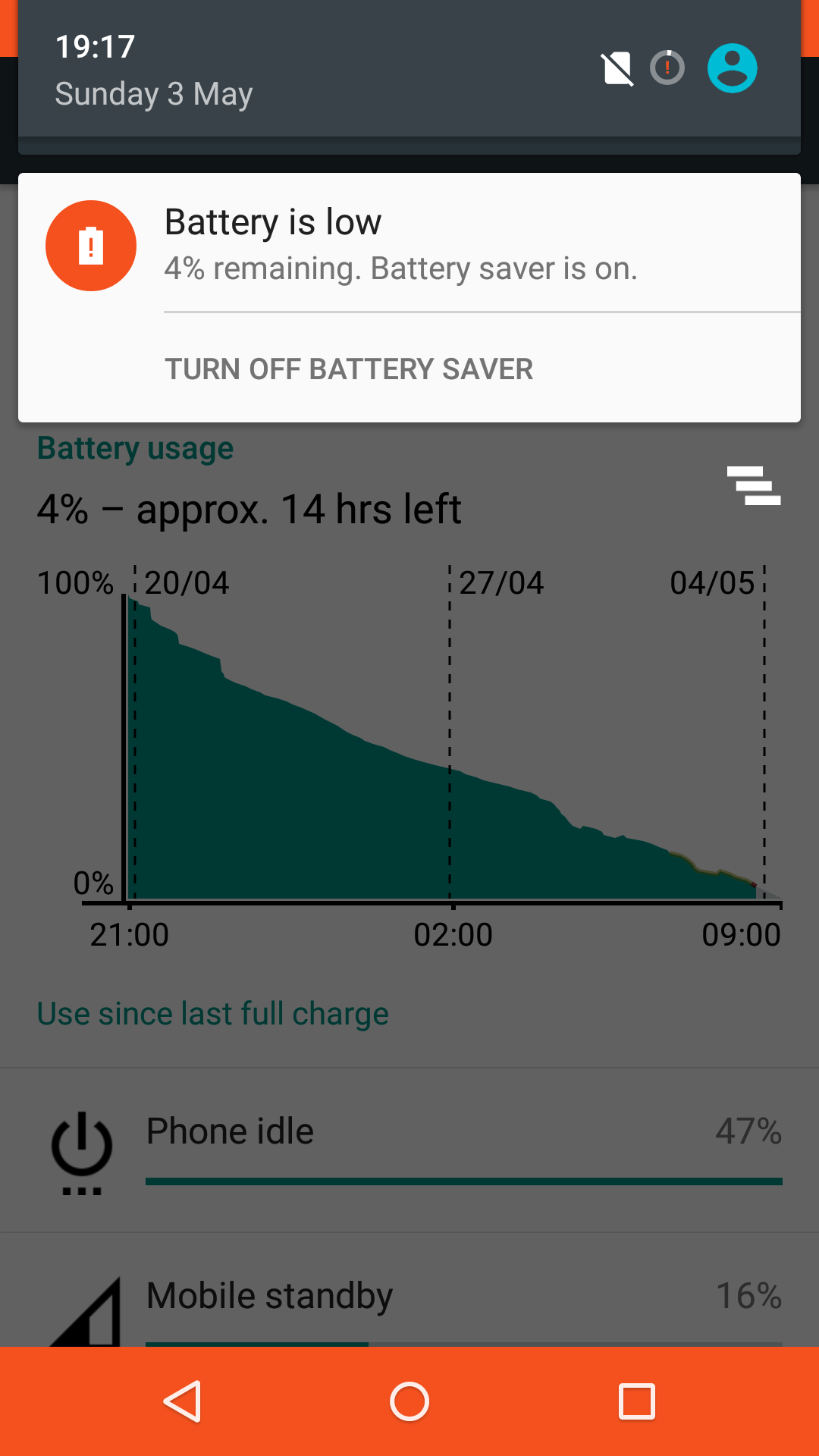Clear all notifications with the stacked-lines icon
This screenshot has width=819, height=1456.
(x=753, y=485)
